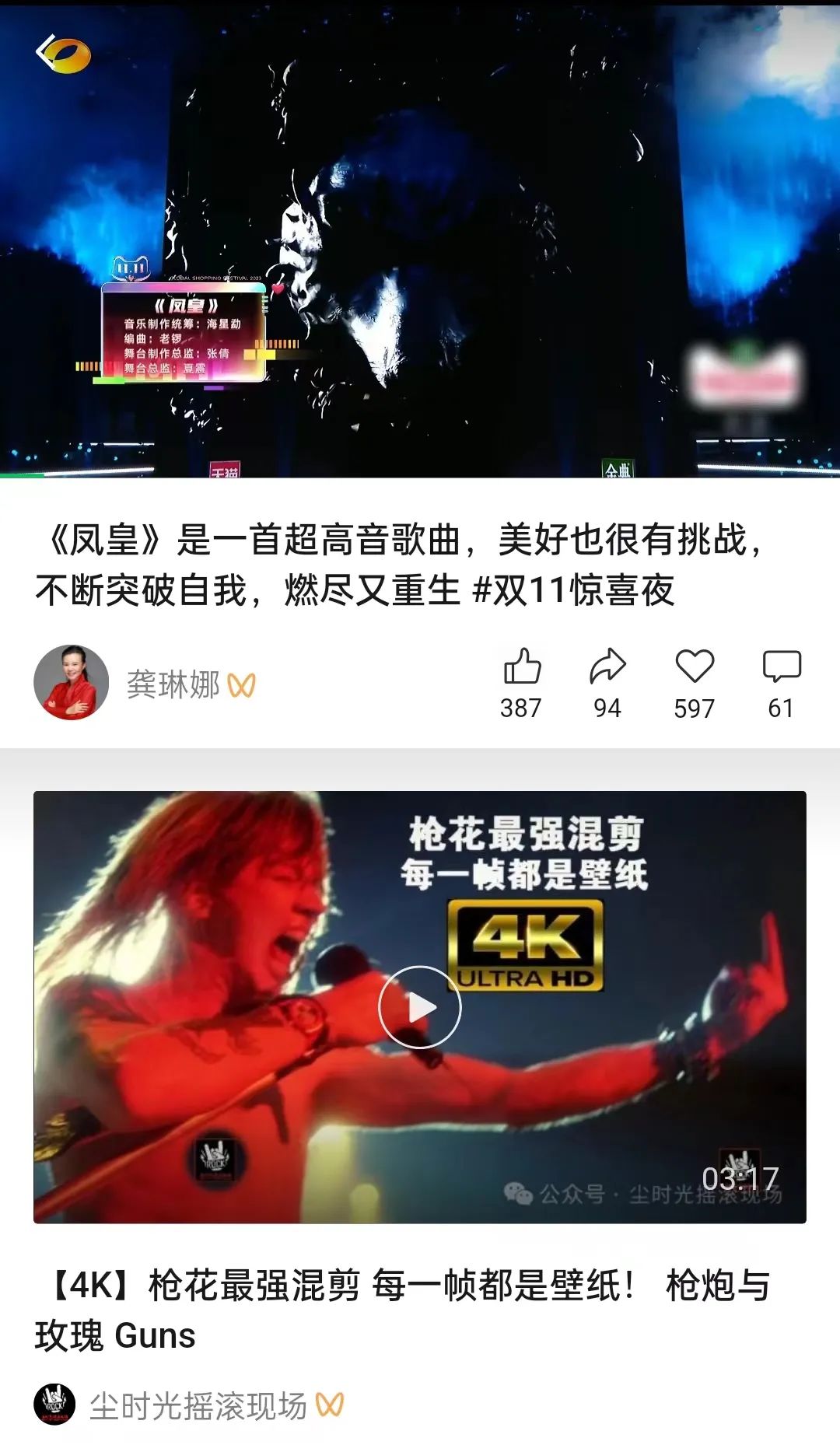Share the 《凤皇》 video
Screen dimensions: 840x1452
coord(607,667)
